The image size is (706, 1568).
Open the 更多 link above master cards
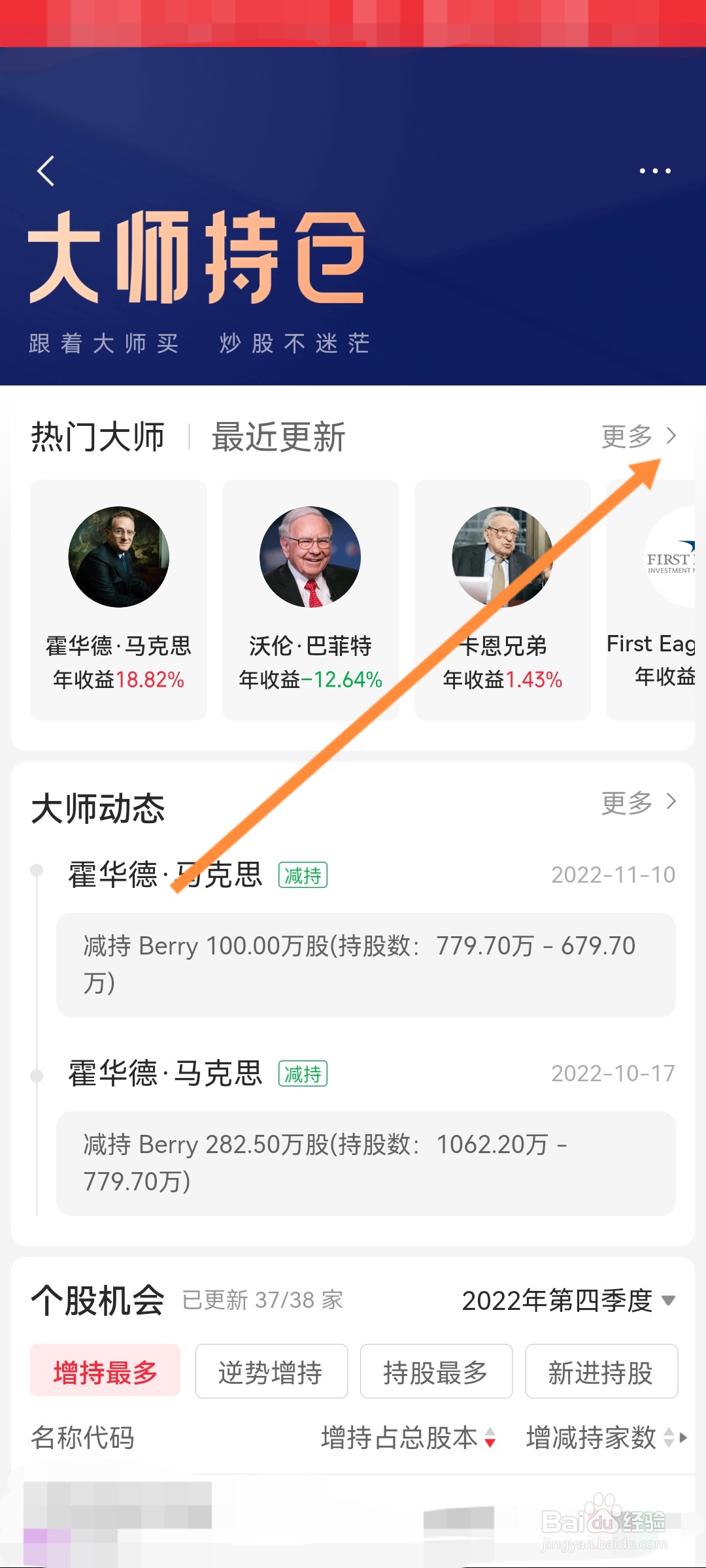click(x=626, y=436)
